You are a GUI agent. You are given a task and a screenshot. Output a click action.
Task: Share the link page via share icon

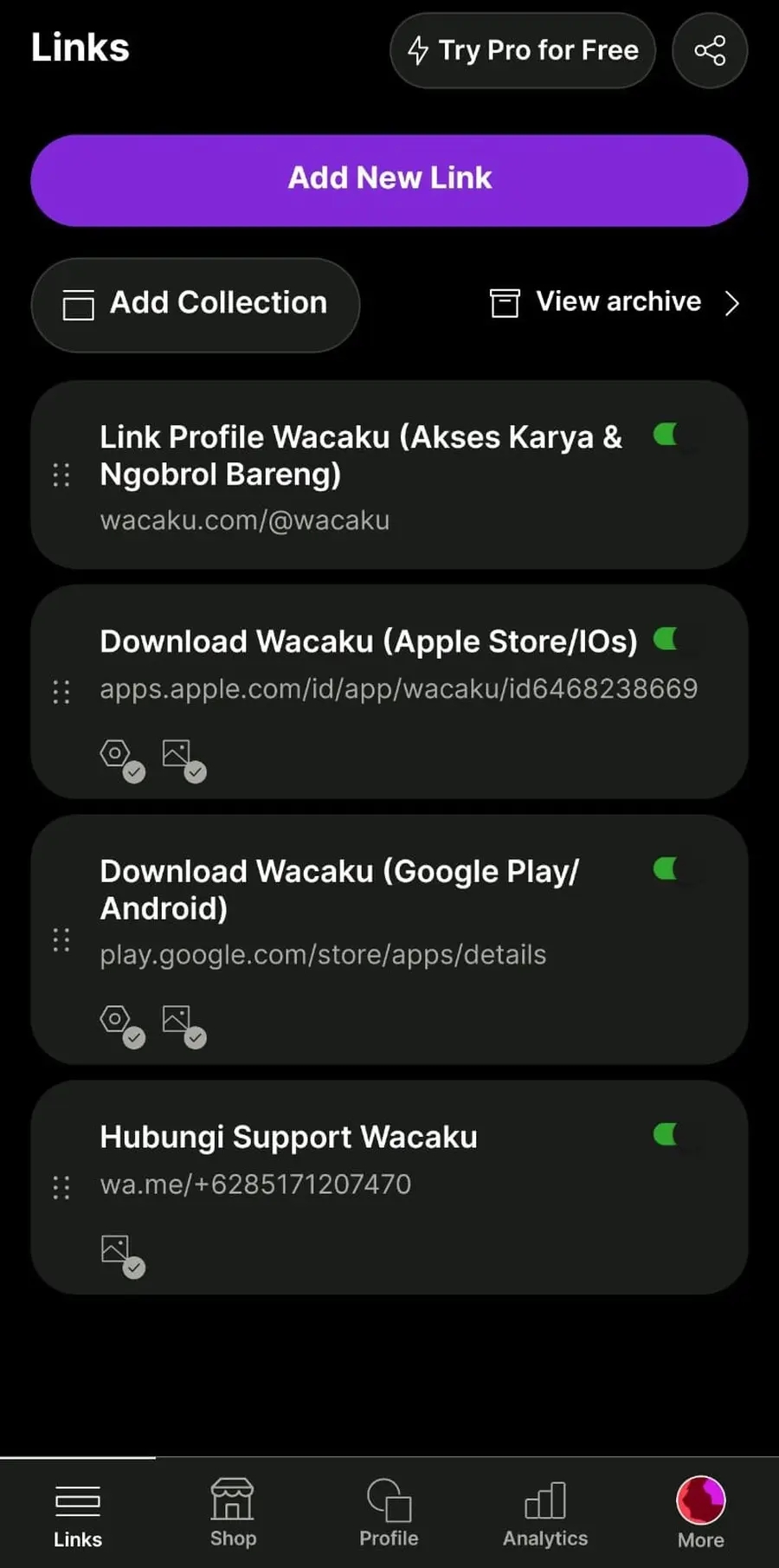[710, 50]
